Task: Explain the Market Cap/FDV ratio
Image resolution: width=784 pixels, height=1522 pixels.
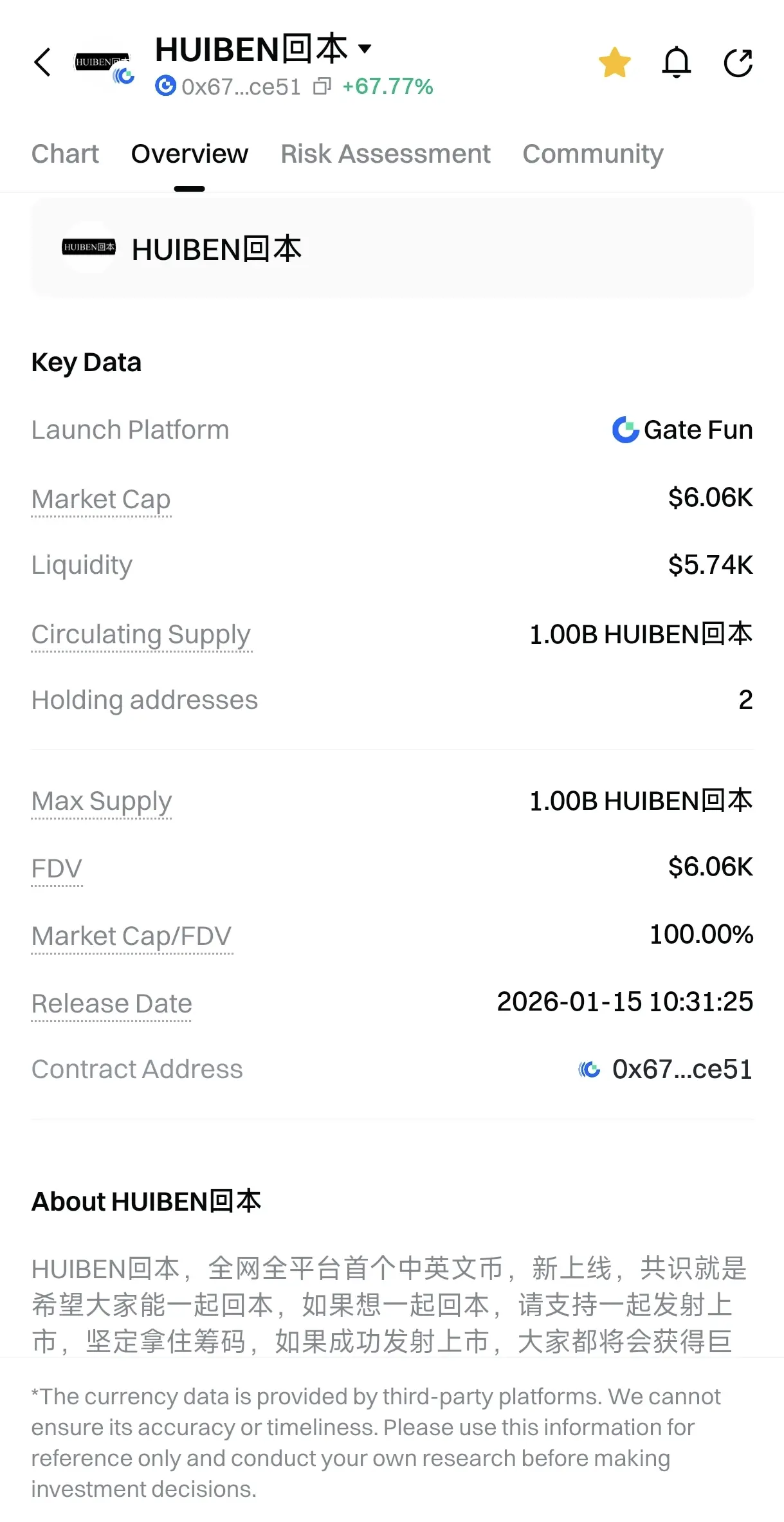Action: pyautogui.click(x=131, y=936)
